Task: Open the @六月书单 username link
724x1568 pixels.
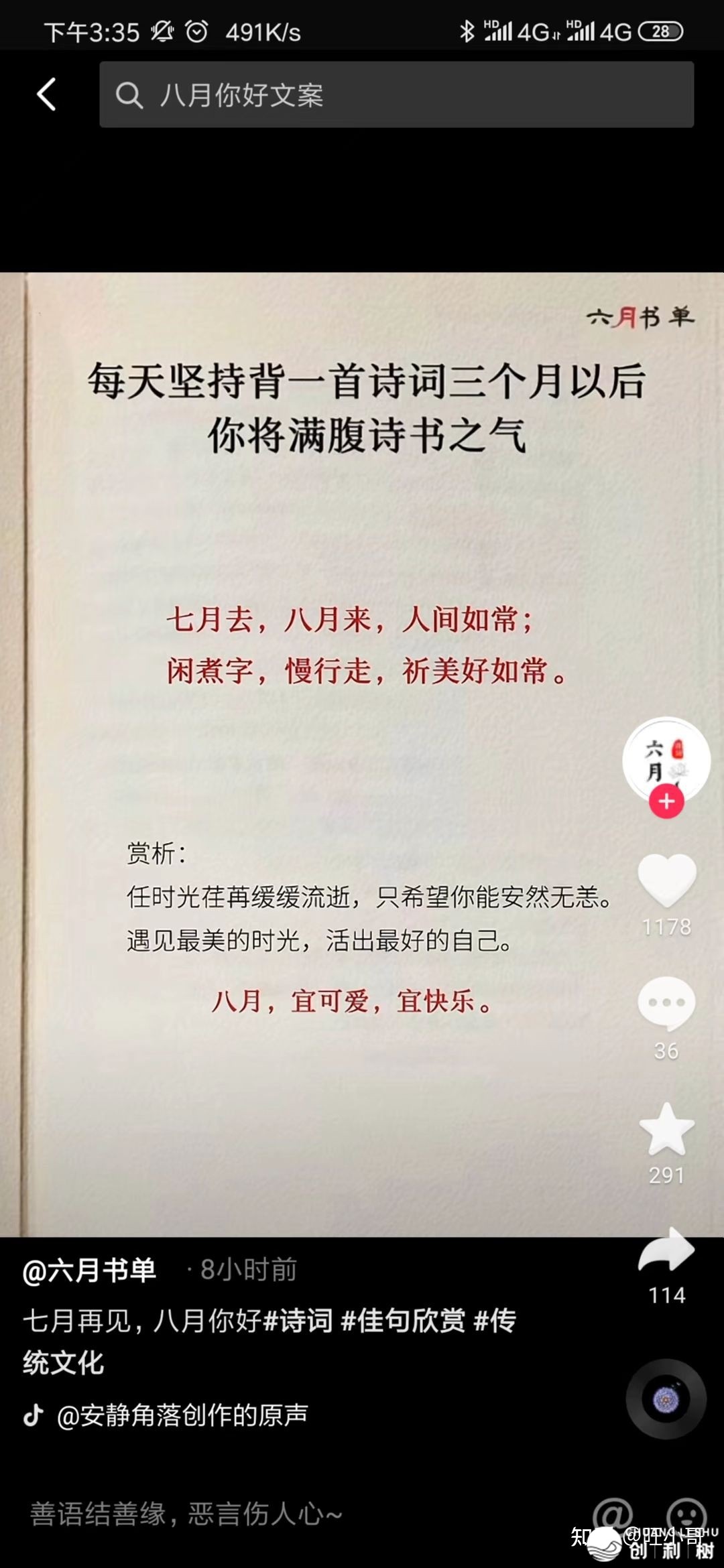Action: 89,1270
